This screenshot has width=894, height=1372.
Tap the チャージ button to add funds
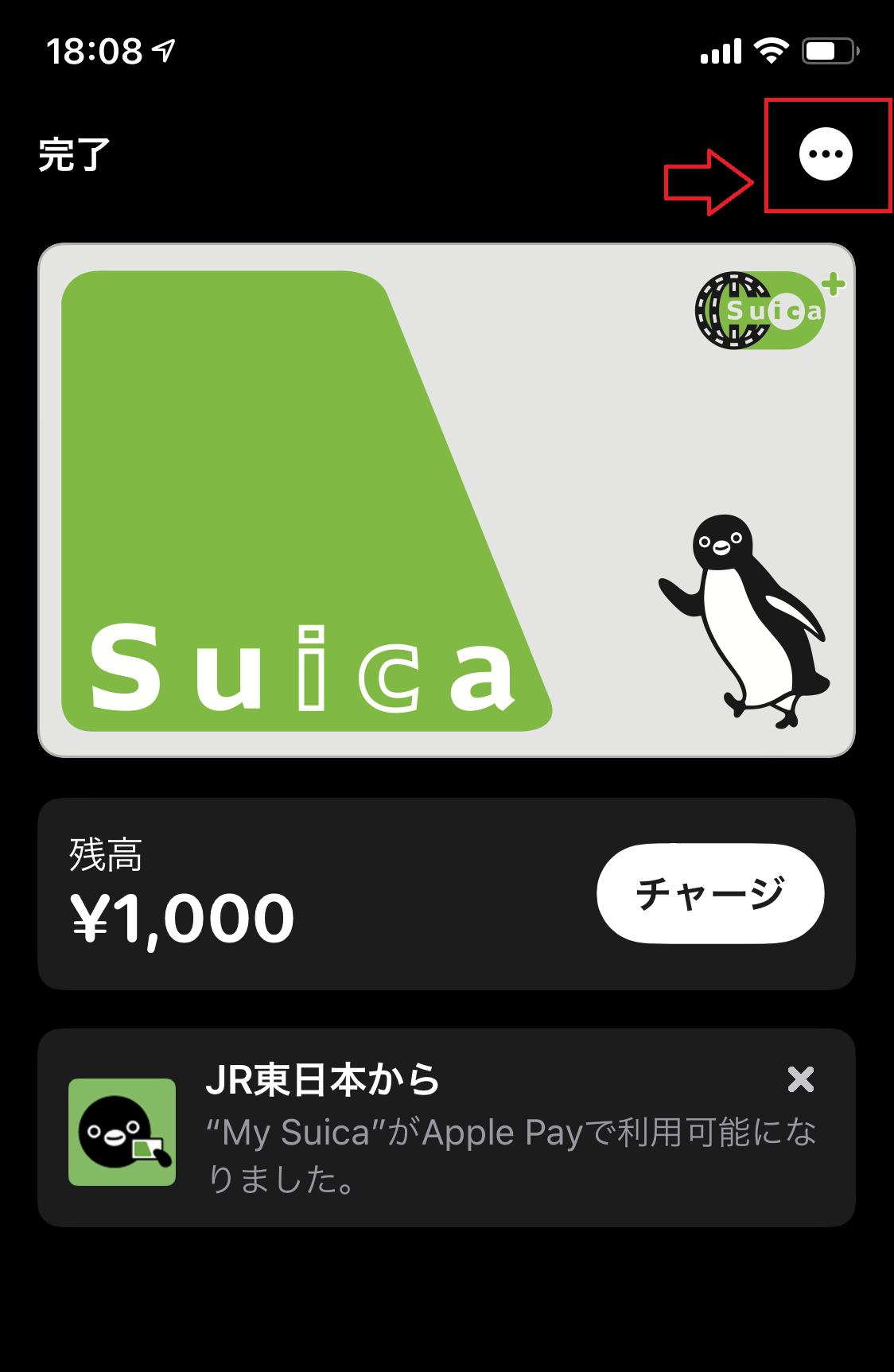(x=710, y=893)
